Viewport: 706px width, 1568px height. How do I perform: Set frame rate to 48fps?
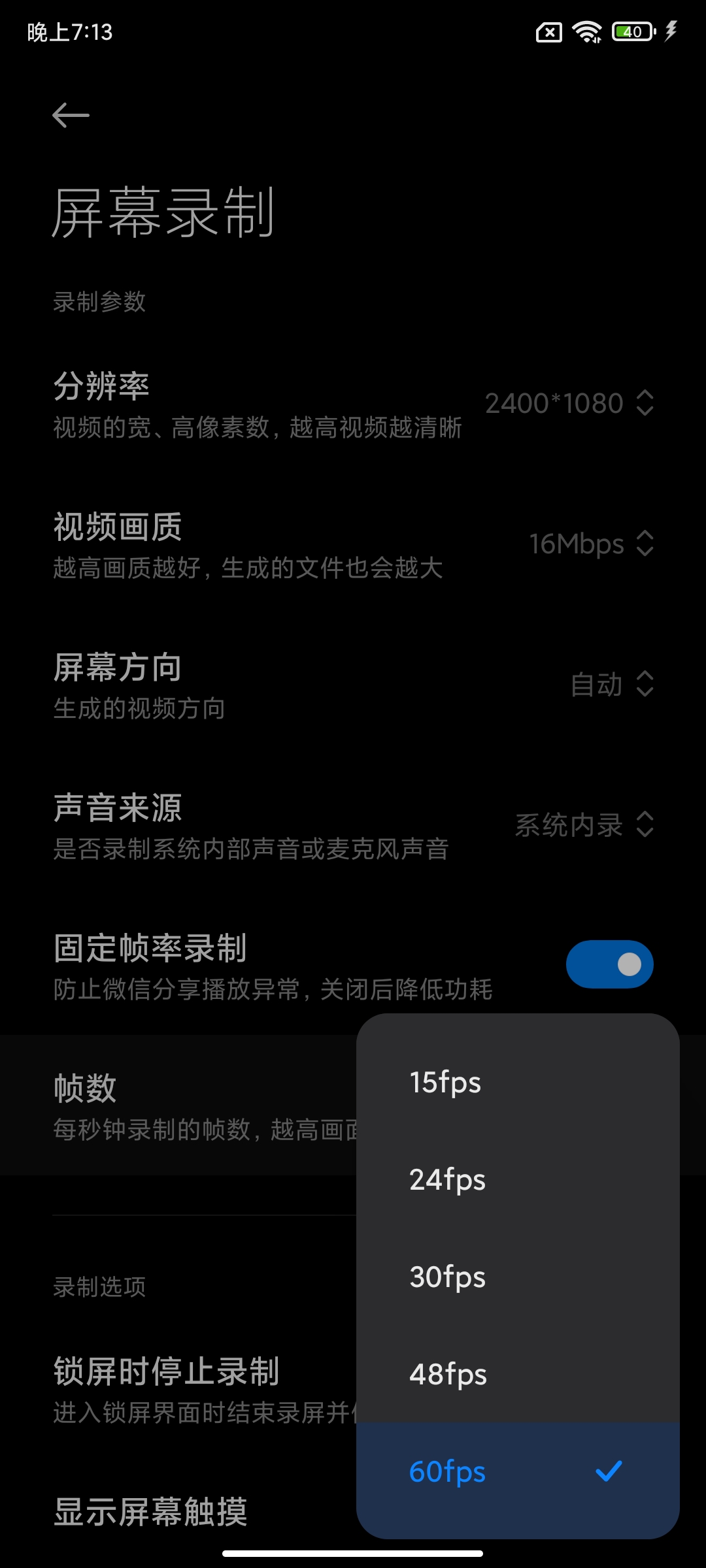[x=516, y=1375]
